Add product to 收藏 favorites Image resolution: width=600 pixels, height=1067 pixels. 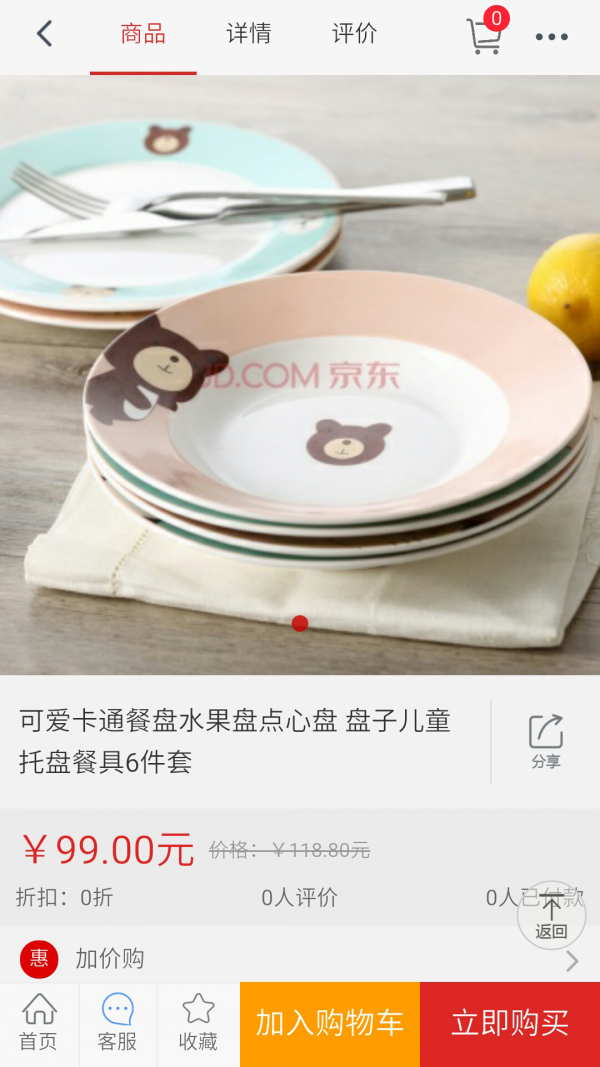[198, 1023]
